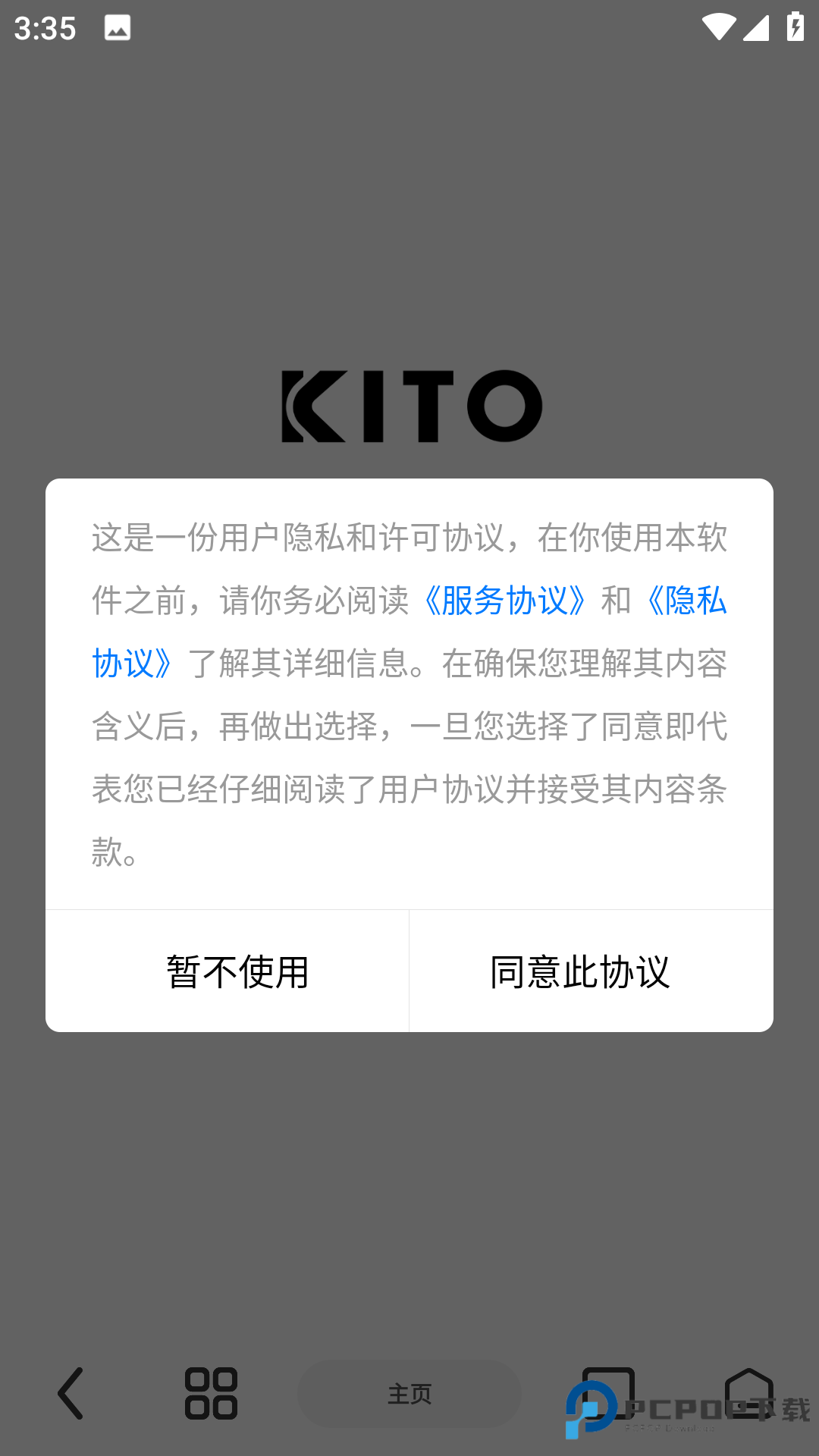Tap the KITO logo

tap(409, 403)
